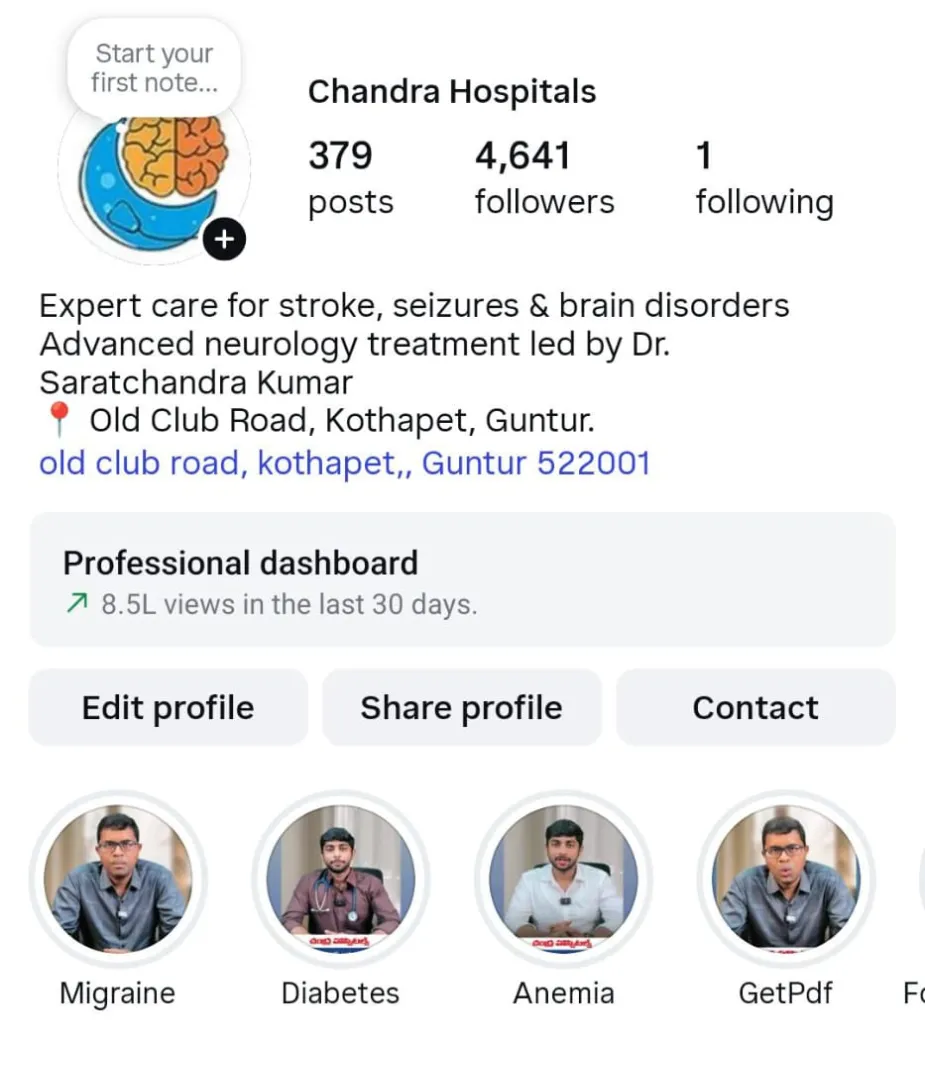
Task: Open the Contact options
Action: click(755, 707)
